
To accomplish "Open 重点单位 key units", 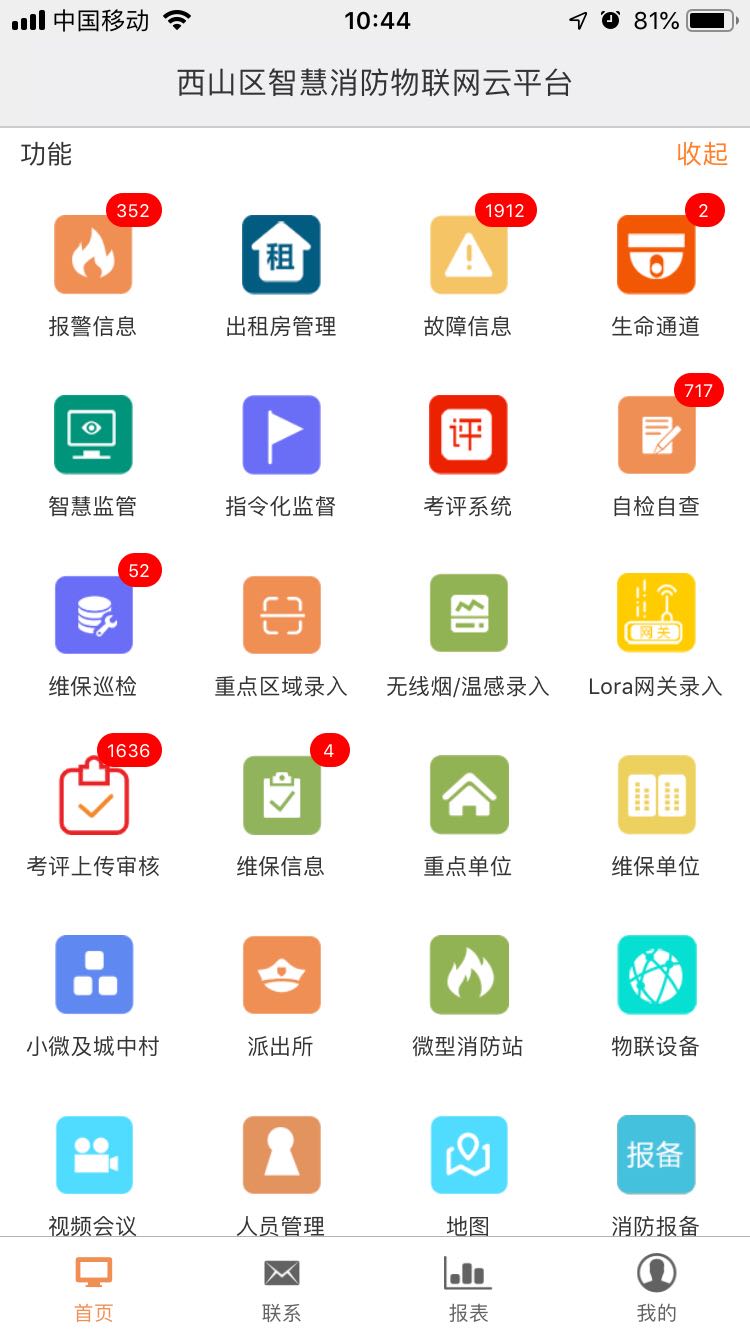I will pyautogui.click(x=468, y=795).
